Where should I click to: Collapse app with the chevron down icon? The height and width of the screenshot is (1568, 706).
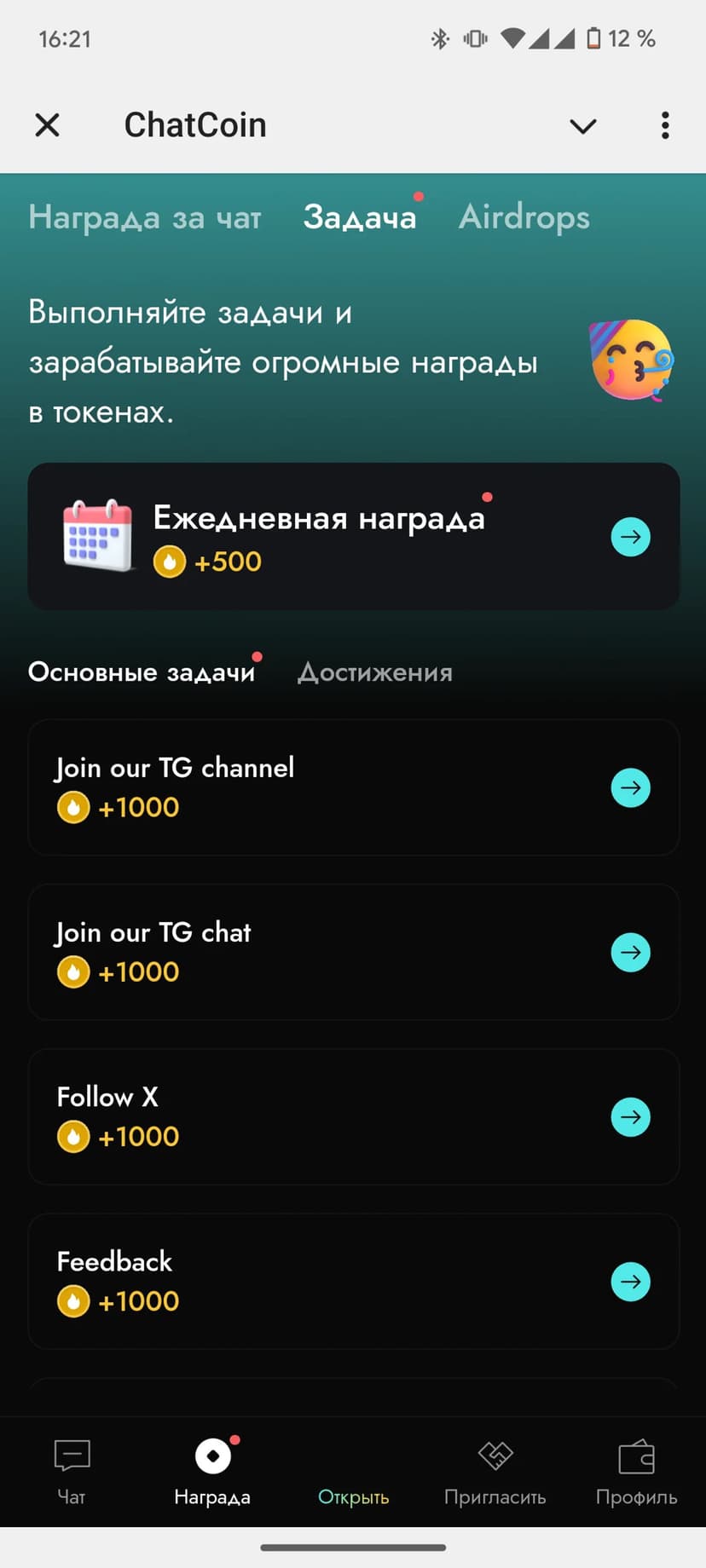click(x=582, y=127)
